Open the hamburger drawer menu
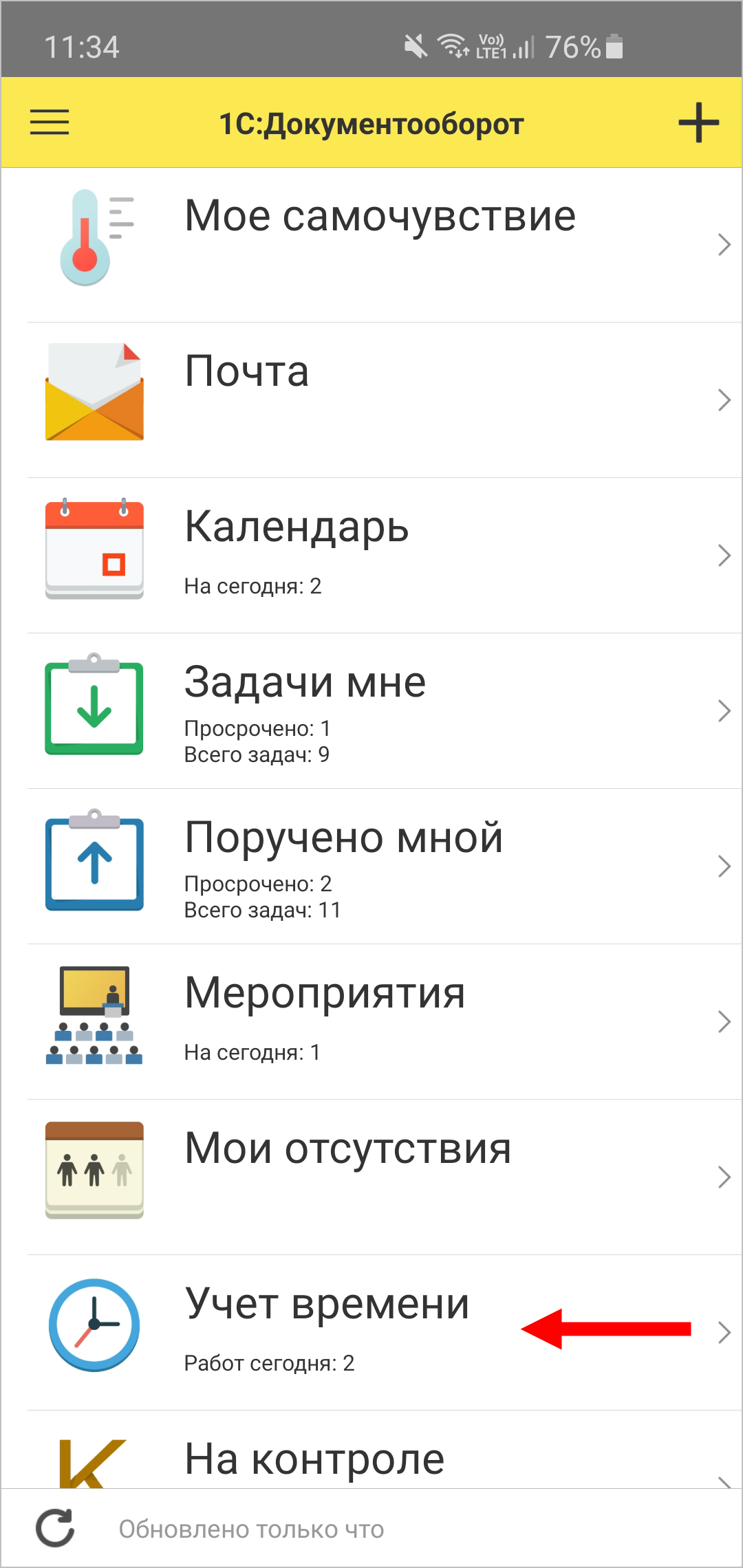 click(50, 122)
